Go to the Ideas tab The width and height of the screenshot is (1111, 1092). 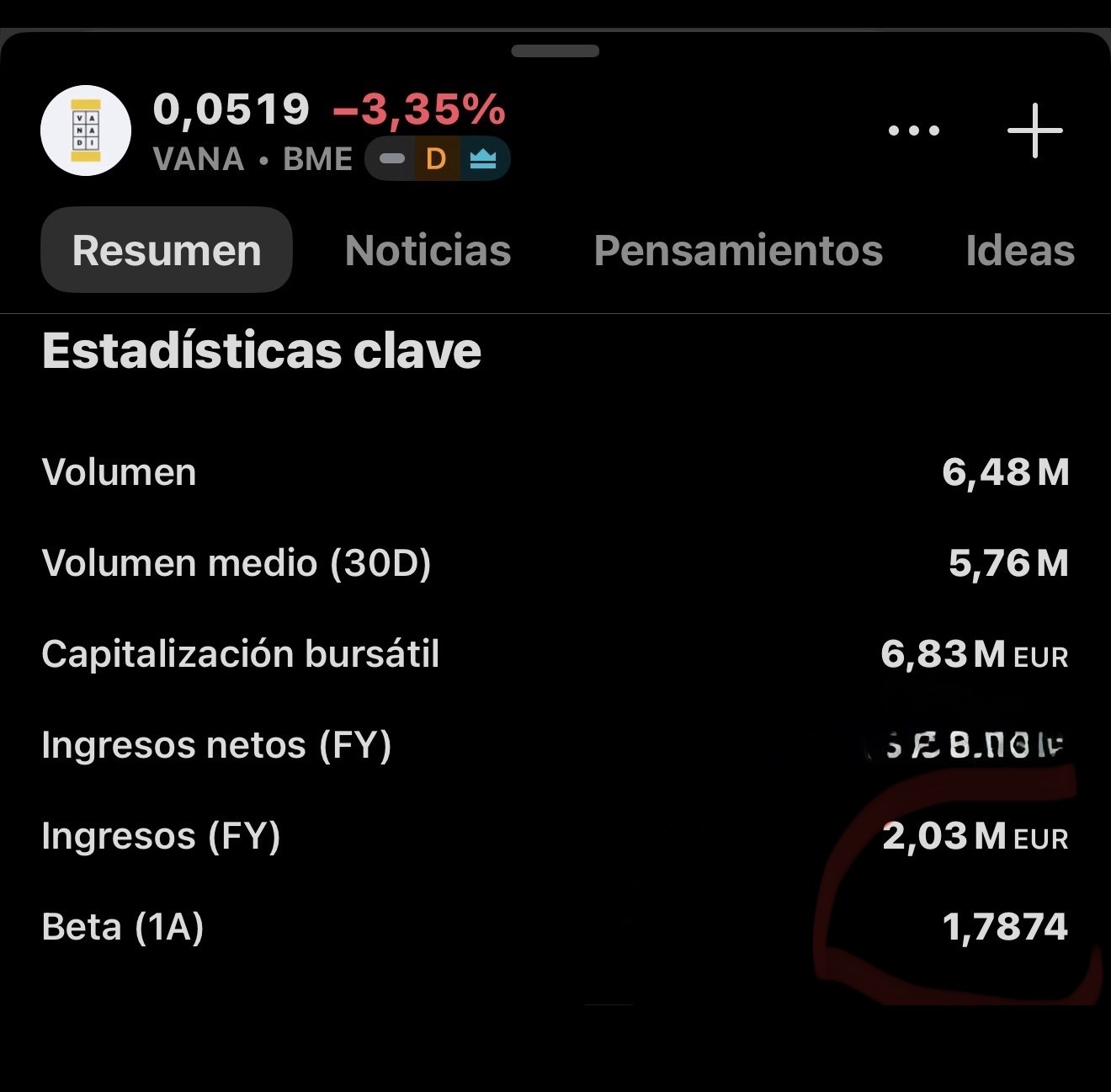(1019, 250)
